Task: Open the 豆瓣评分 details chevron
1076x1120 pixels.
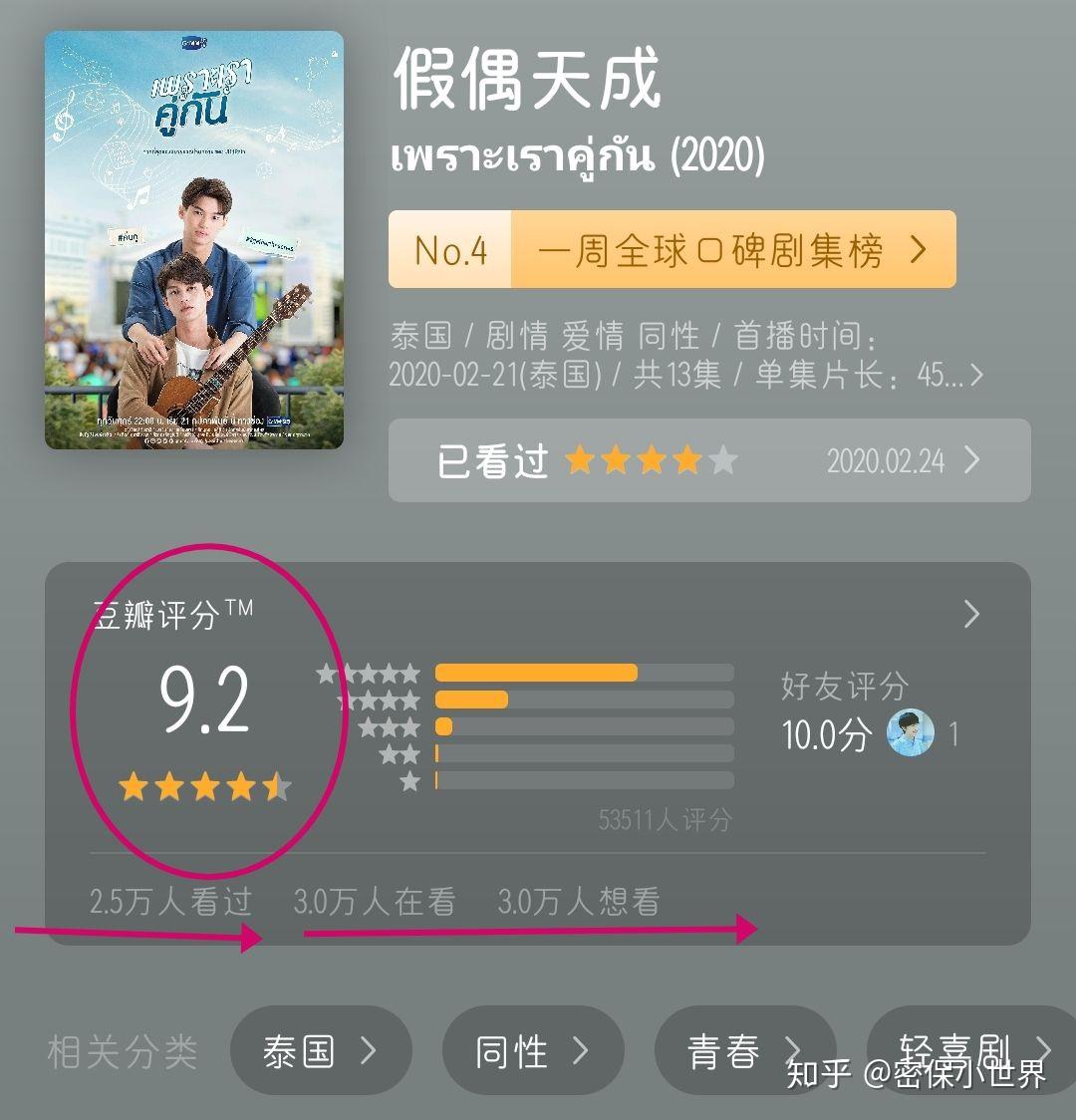Action: (972, 615)
